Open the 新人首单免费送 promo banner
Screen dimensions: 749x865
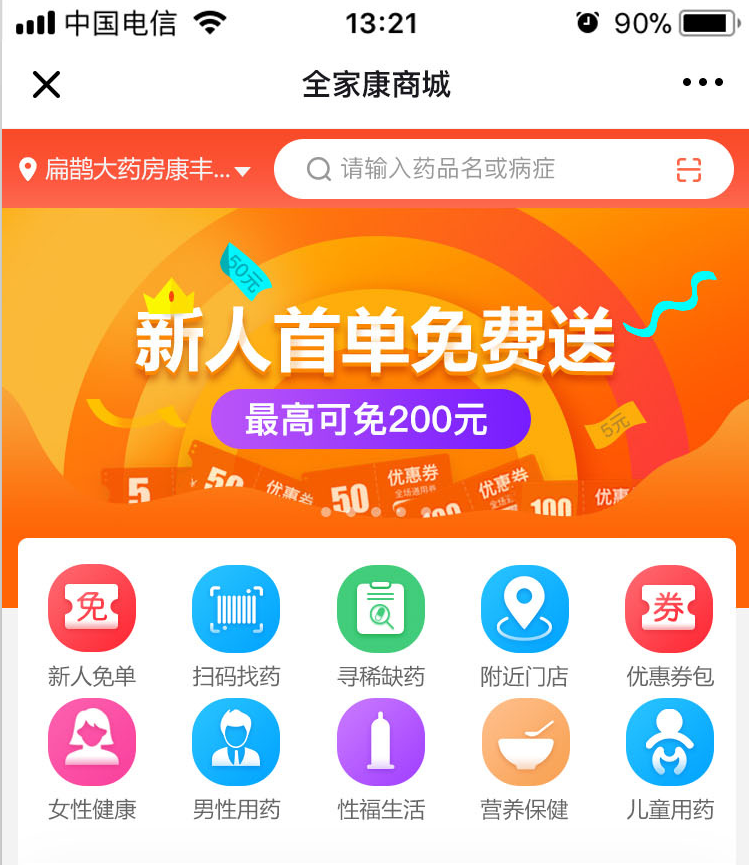374,370
